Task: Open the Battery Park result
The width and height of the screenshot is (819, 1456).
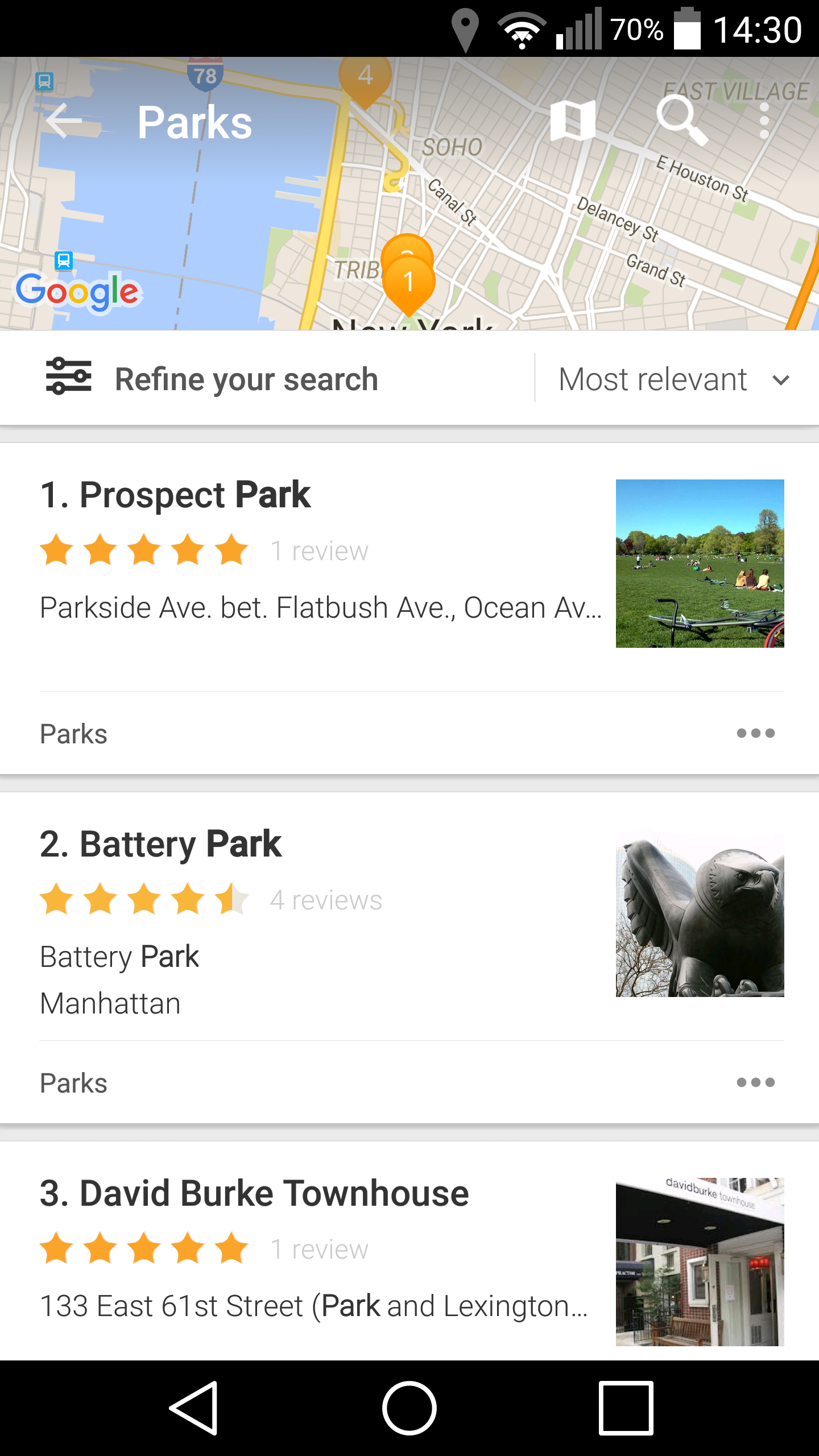Action: pos(161,844)
